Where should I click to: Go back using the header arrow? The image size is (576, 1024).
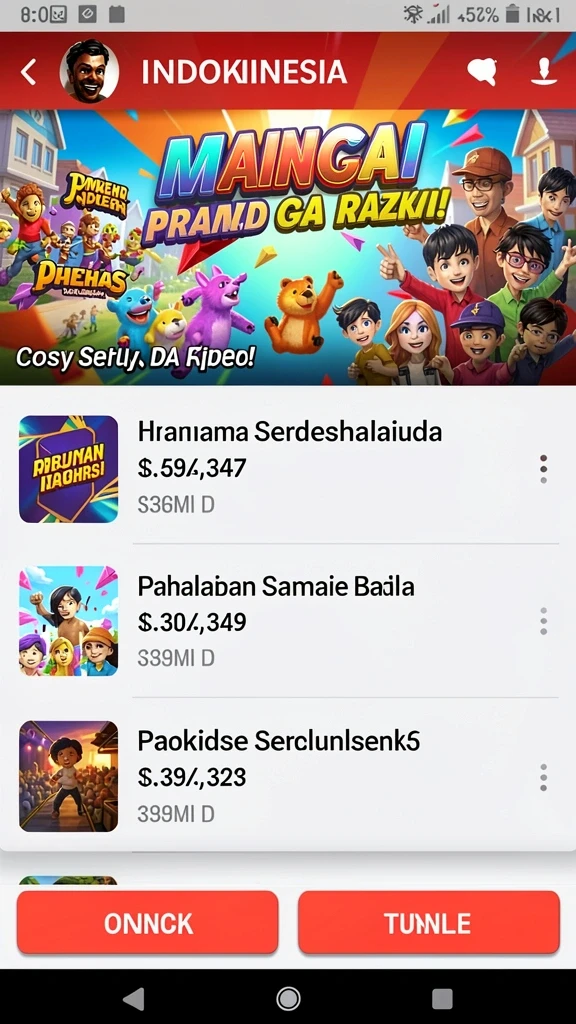(x=28, y=72)
